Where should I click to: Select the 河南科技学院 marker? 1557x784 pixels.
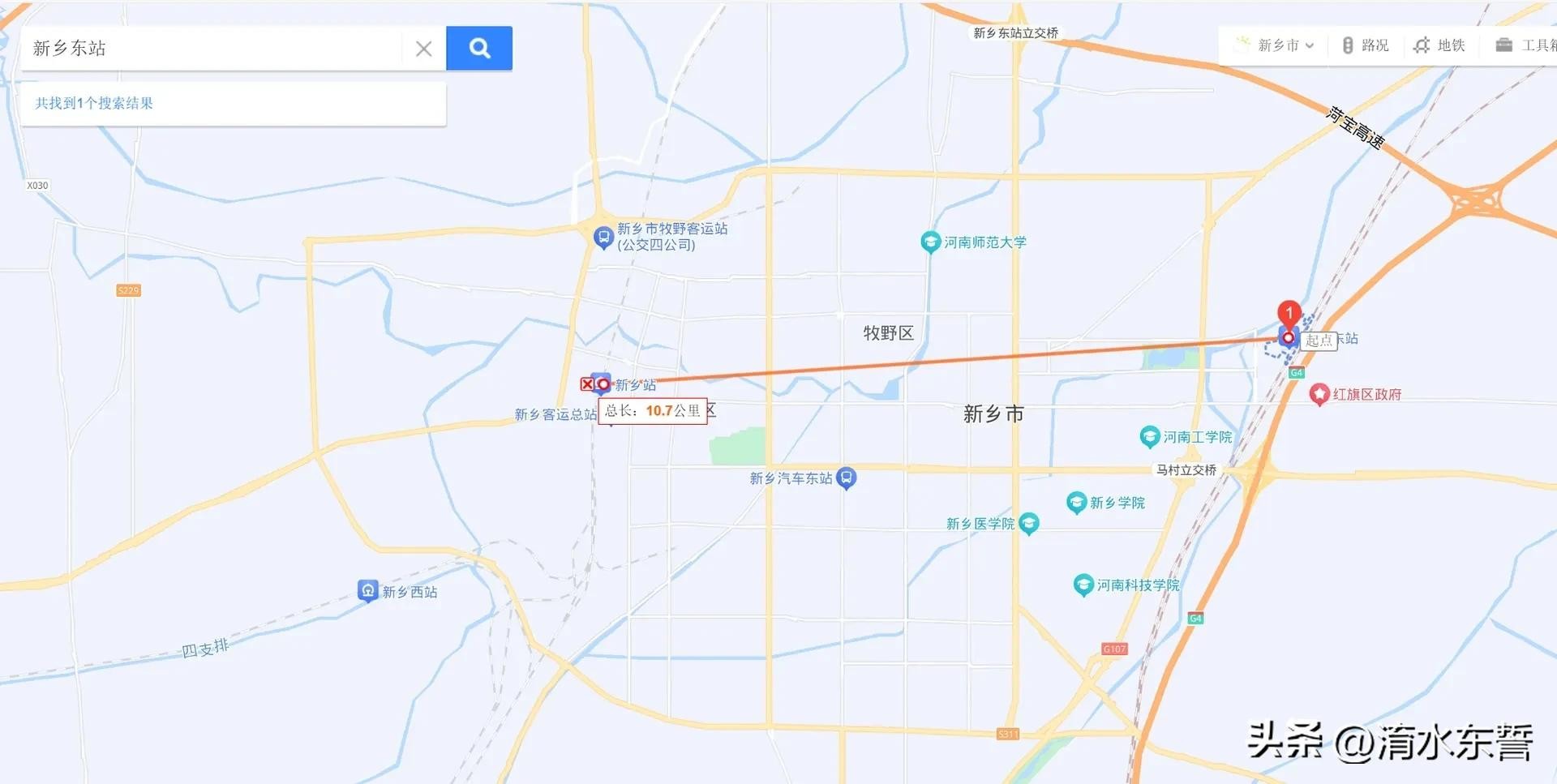point(1083,584)
